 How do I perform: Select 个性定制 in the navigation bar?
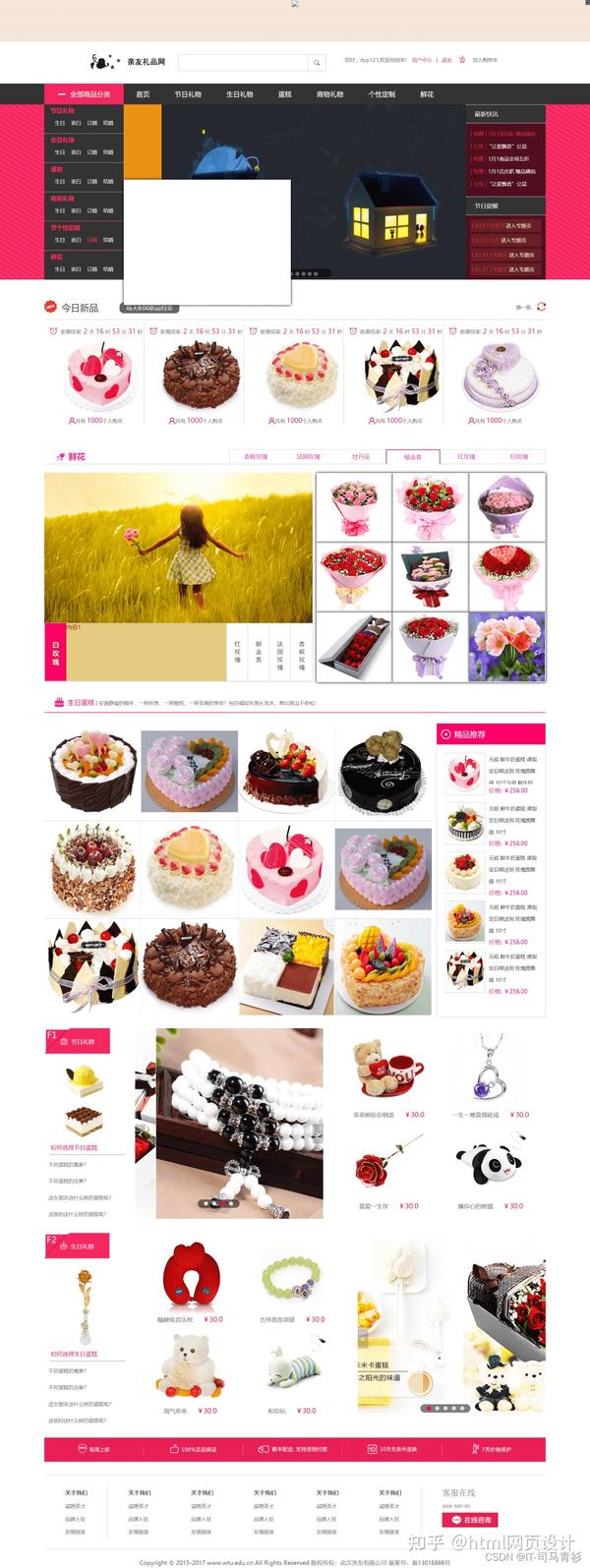(382, 94)
